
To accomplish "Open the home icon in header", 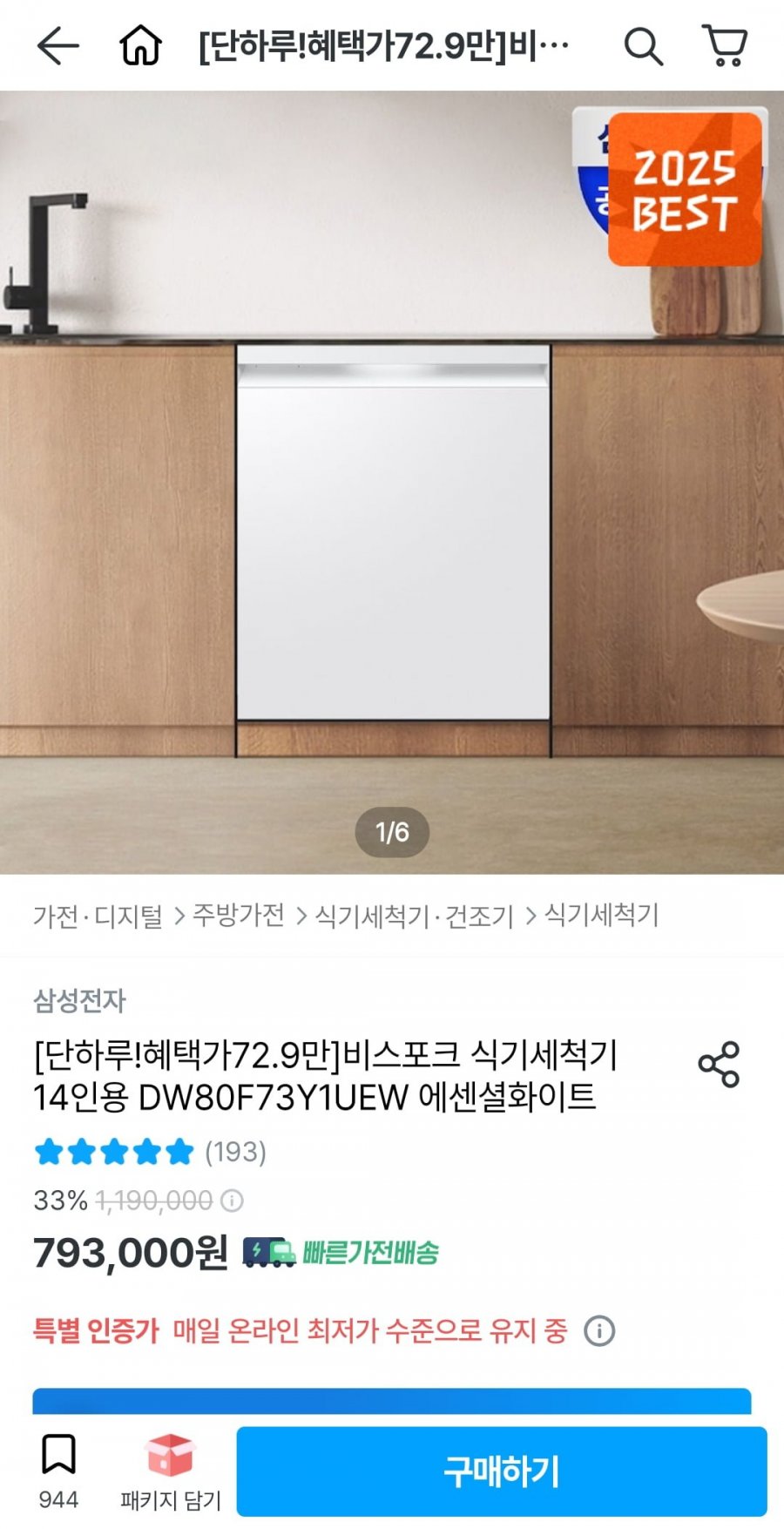I will pyautogui.click(x=140, y=45).
